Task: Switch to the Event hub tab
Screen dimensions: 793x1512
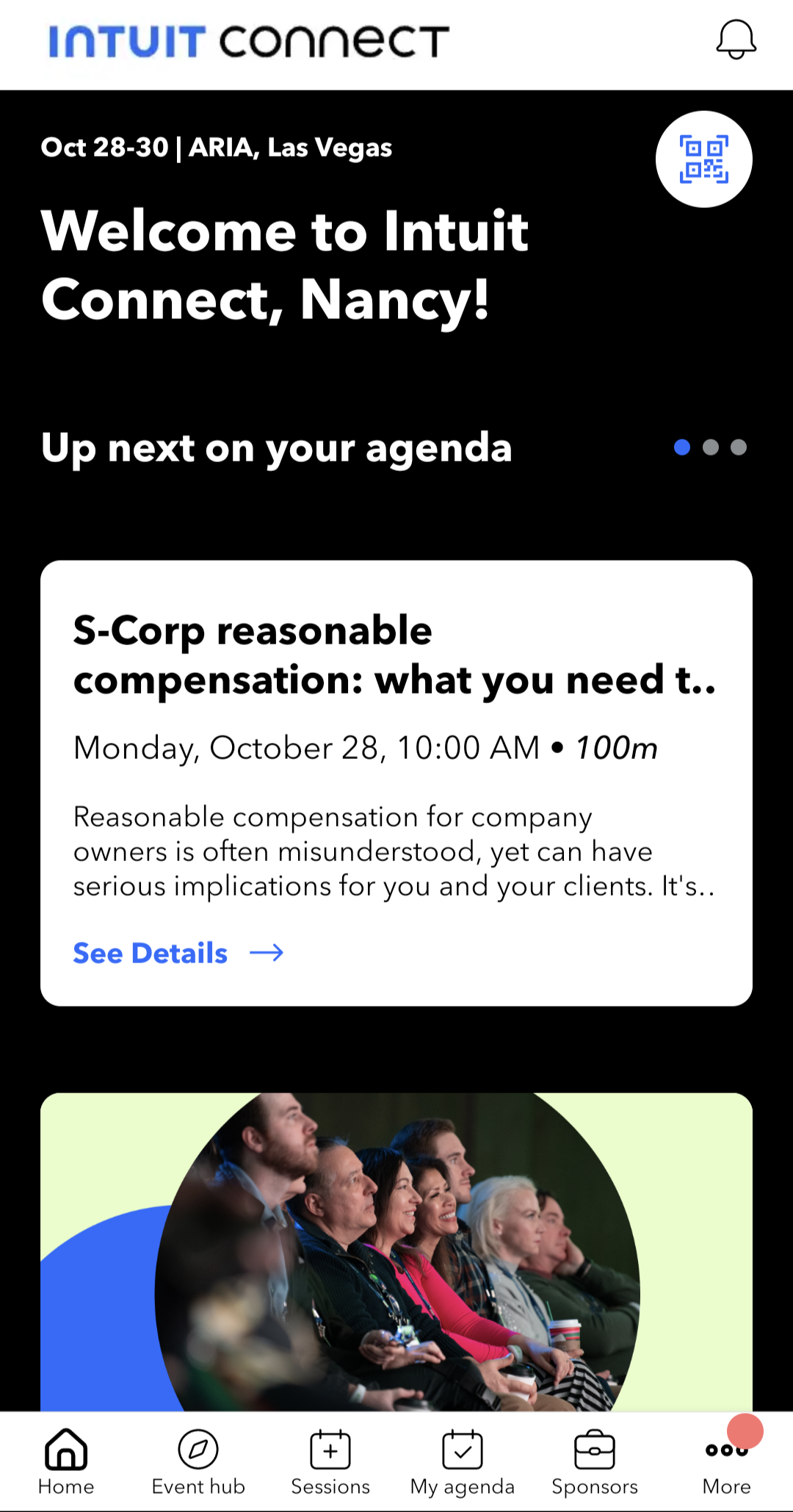Action: click(198, 1462)
